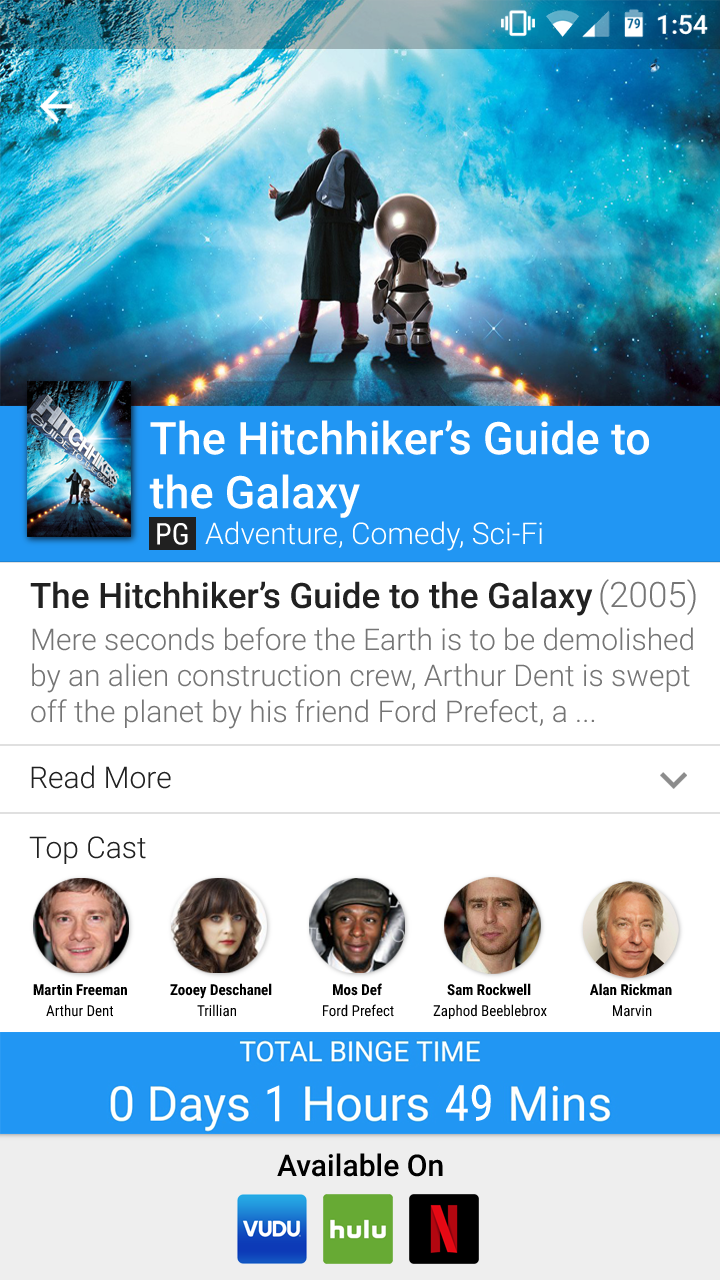
Task: Watch on Vudu
Action: point(272,1228)
